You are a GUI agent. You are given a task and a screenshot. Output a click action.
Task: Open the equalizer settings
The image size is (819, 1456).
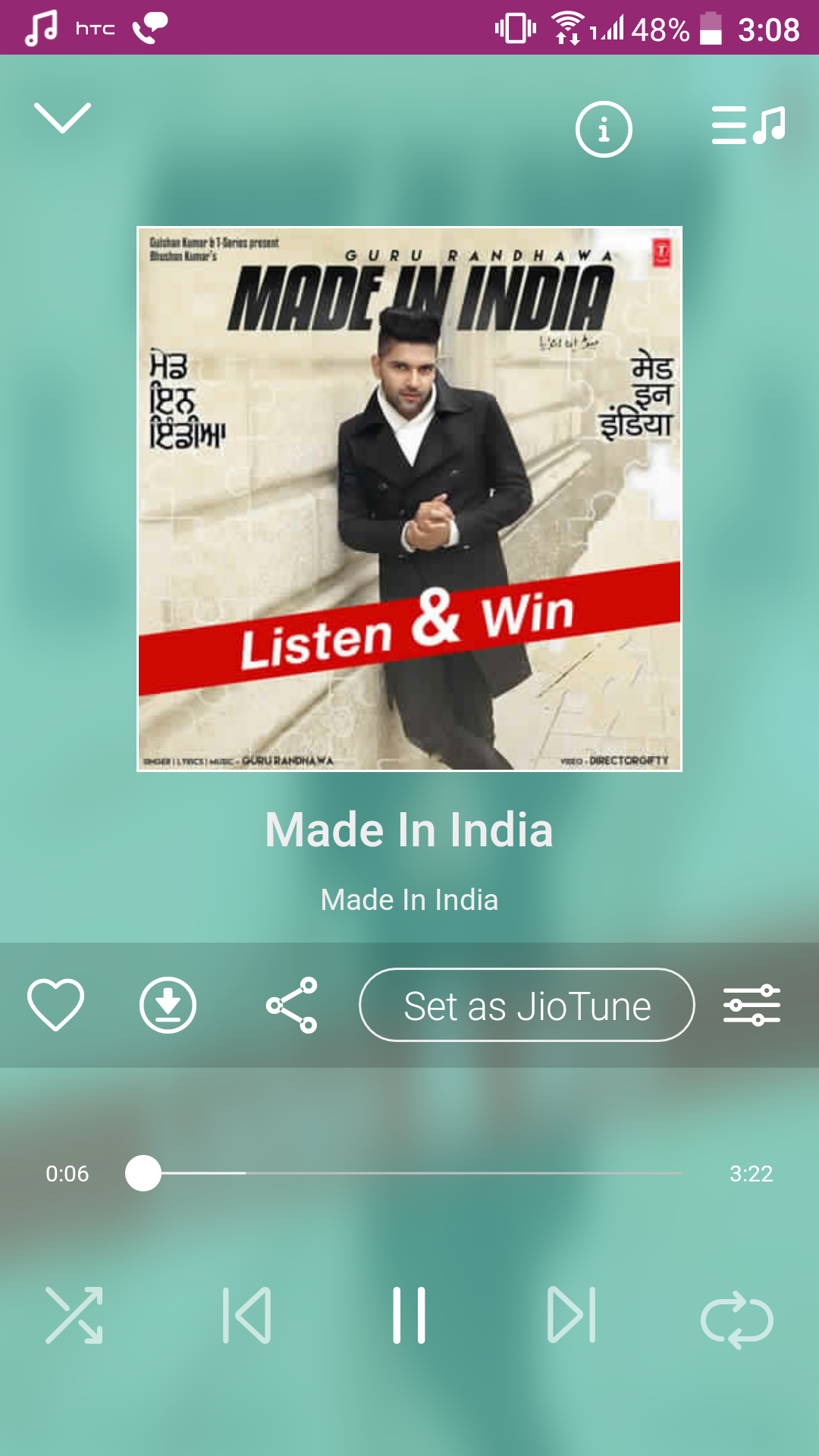pyautogui.click(x=751, y=1005)
